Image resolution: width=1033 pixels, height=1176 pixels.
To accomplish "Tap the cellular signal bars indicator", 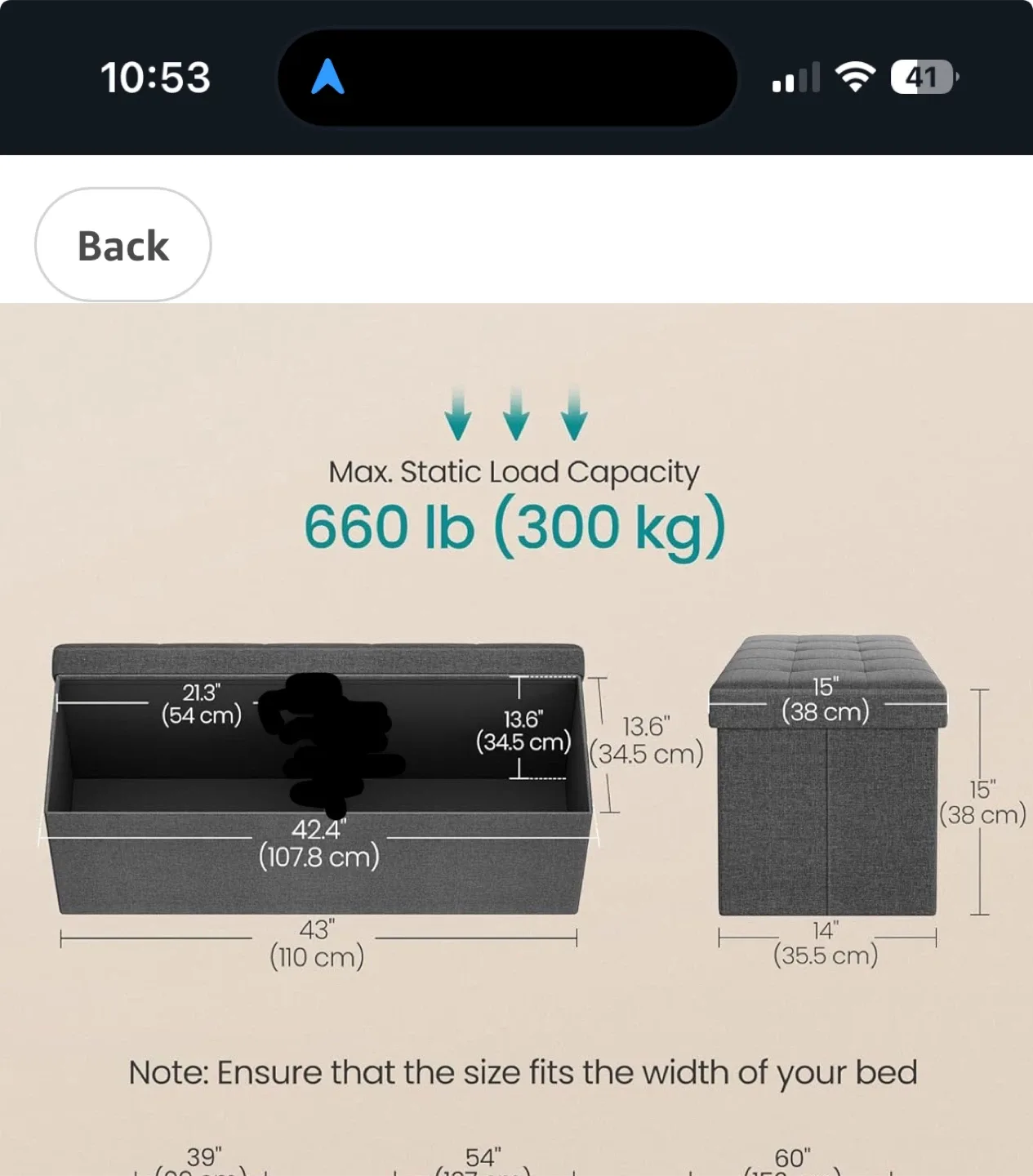I will click(794, 78).
